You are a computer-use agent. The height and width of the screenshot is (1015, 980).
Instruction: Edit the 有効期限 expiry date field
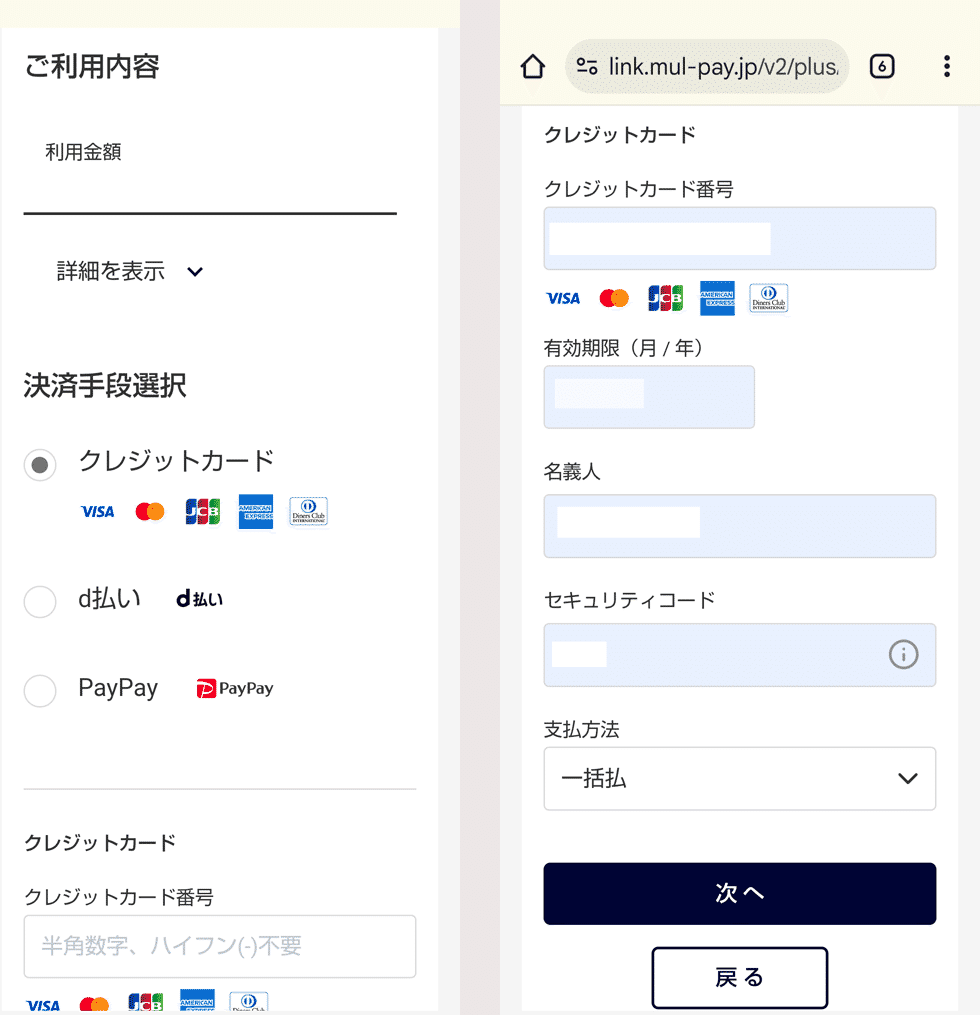pos(648,397)
